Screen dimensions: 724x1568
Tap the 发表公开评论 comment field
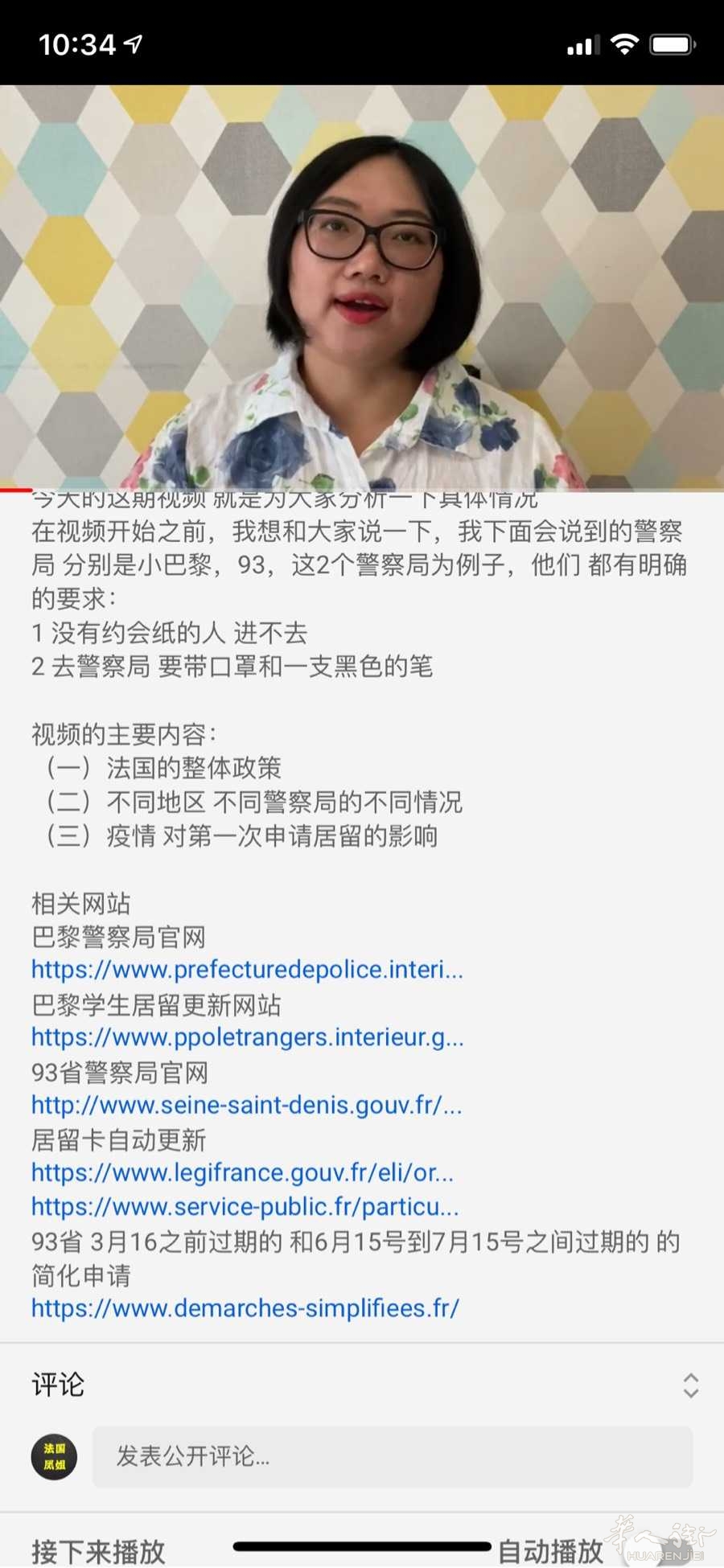tap(393, 1456)
